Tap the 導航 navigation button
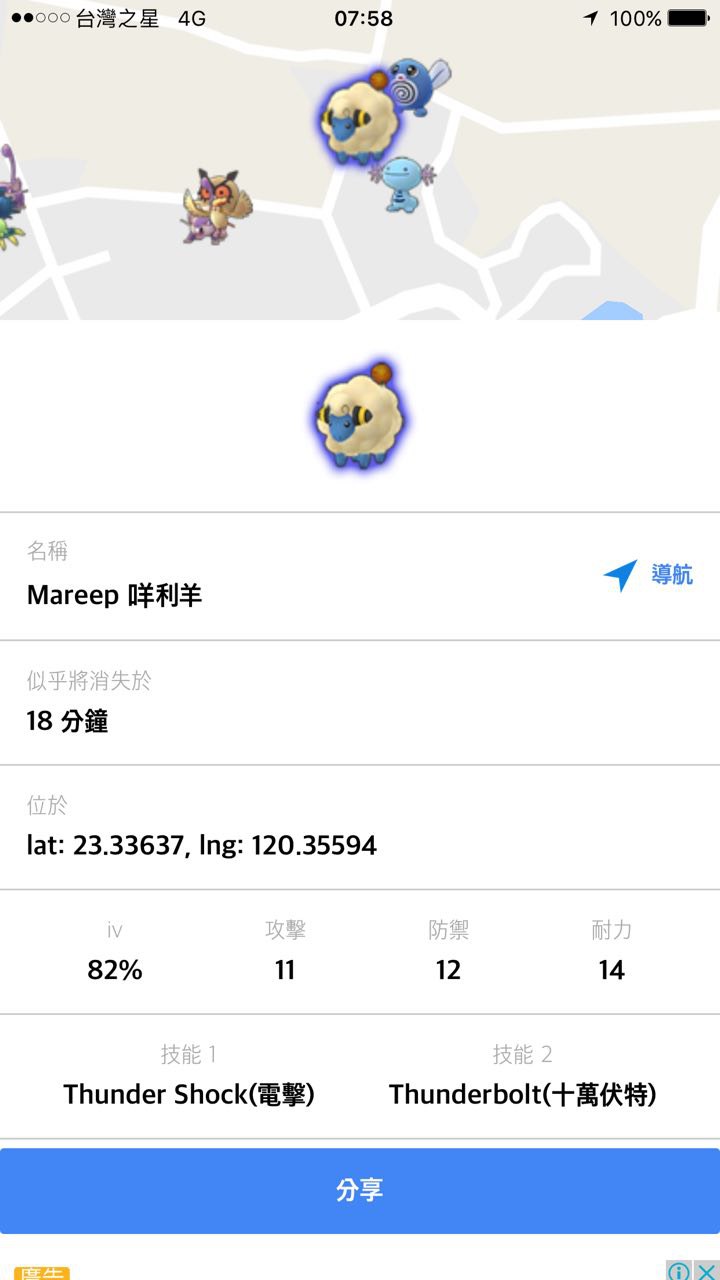The height and width of the screenshot is (1280, 720). (x=649, y=575)
